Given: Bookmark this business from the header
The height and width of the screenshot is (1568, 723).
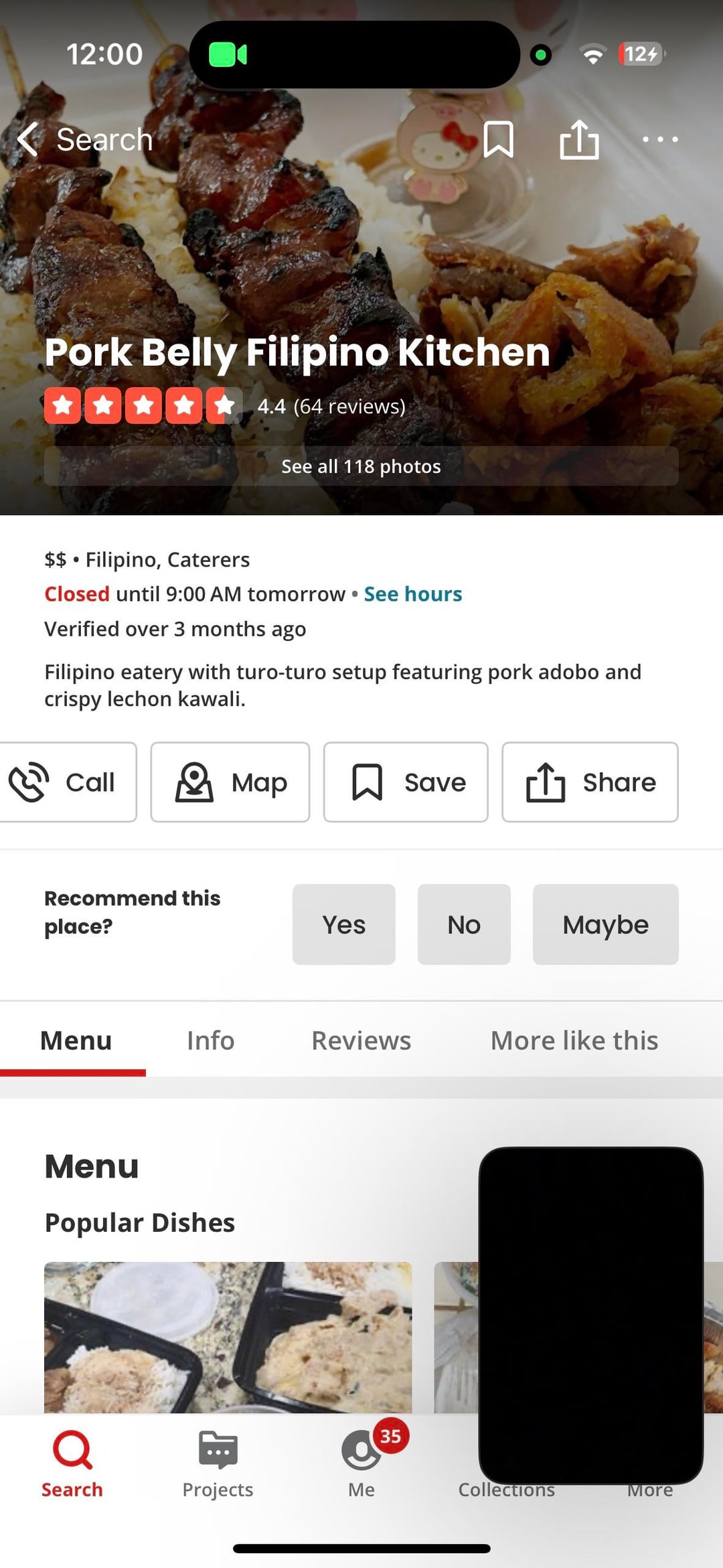Looking at the screenshot, I should coord(499,139).
